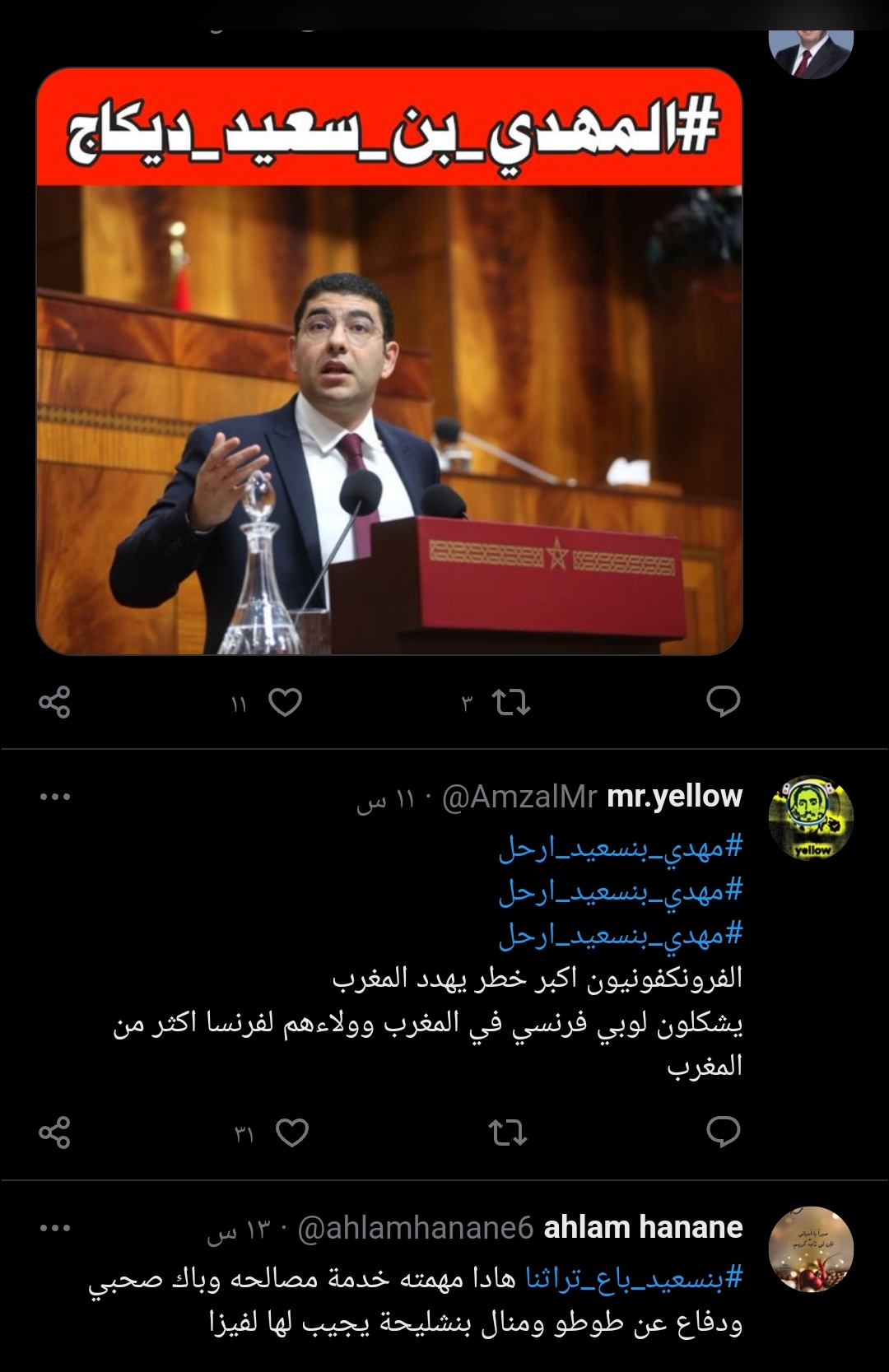Open overflow menu on ahlam hanane's tweet
889x1372 pixels.
coord(55,1228)
